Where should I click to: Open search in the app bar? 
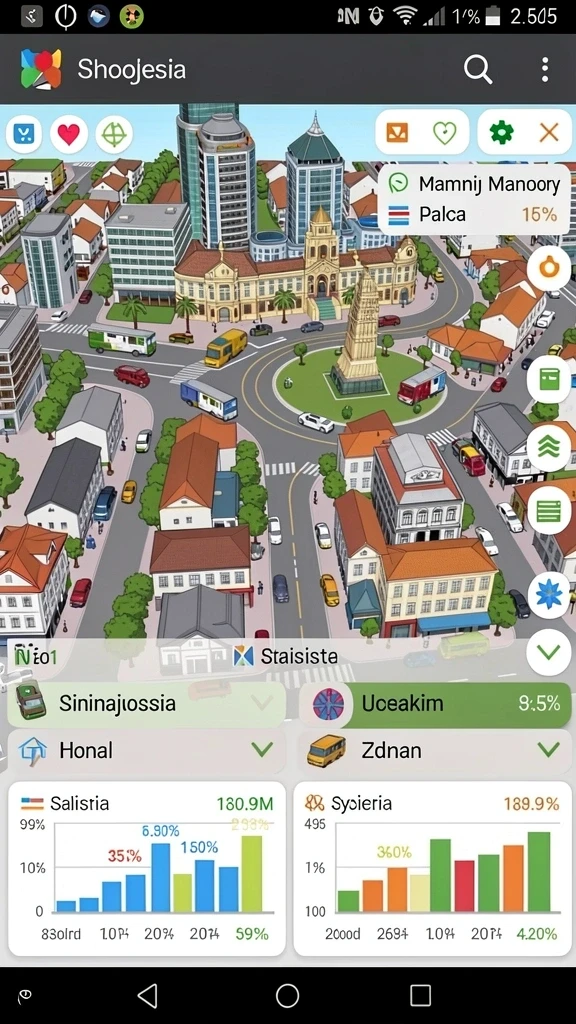477,69
